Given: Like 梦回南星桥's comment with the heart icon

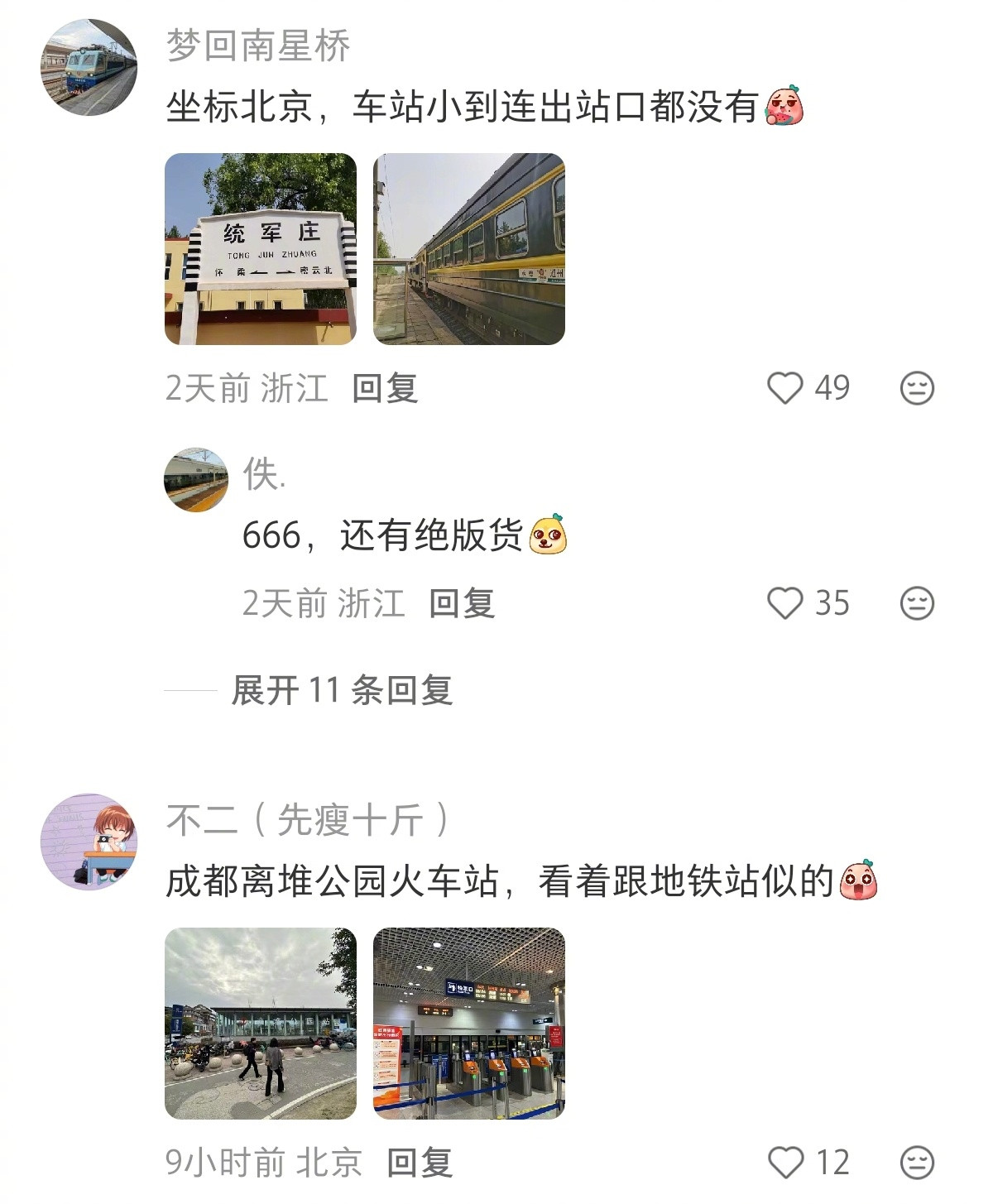Looking at the screenshot, I should pyautogui.click(x=787, y=387).
